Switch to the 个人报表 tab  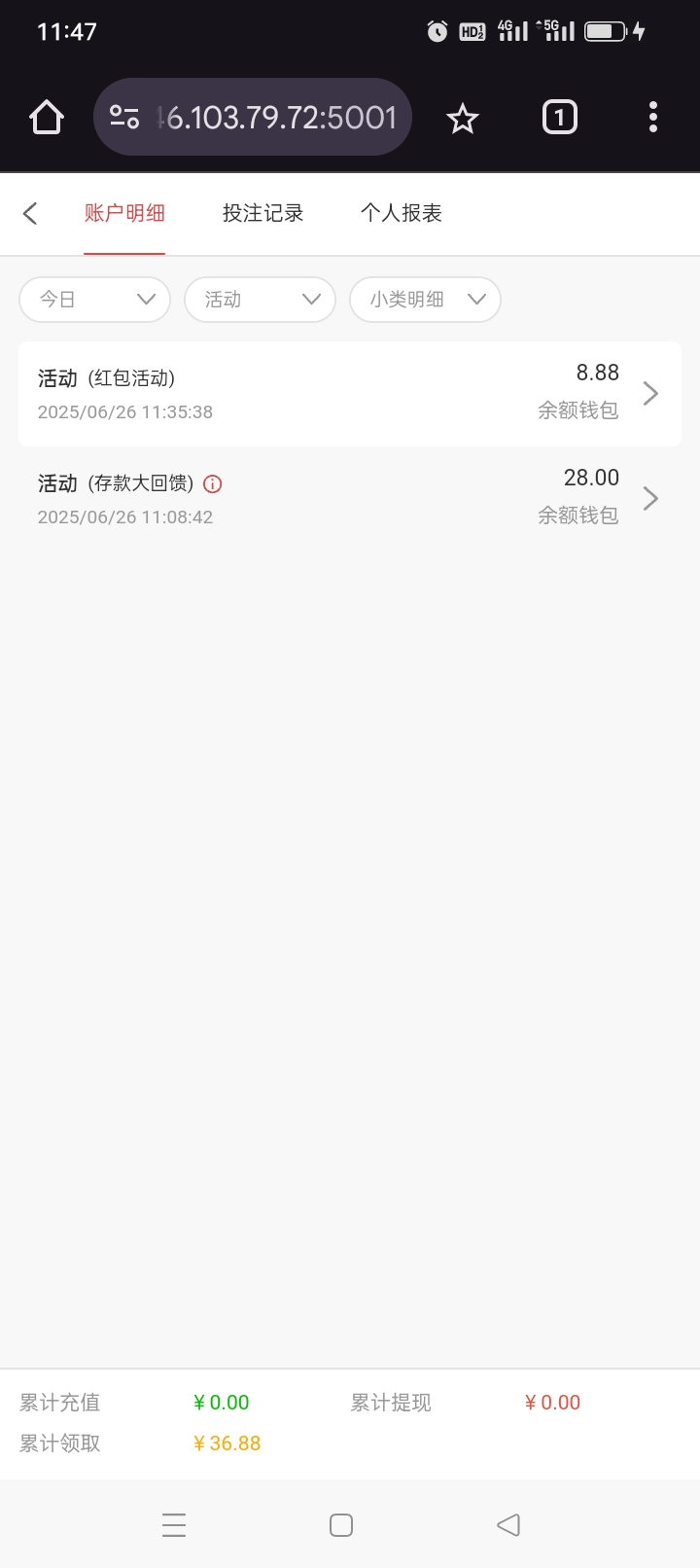401,213
